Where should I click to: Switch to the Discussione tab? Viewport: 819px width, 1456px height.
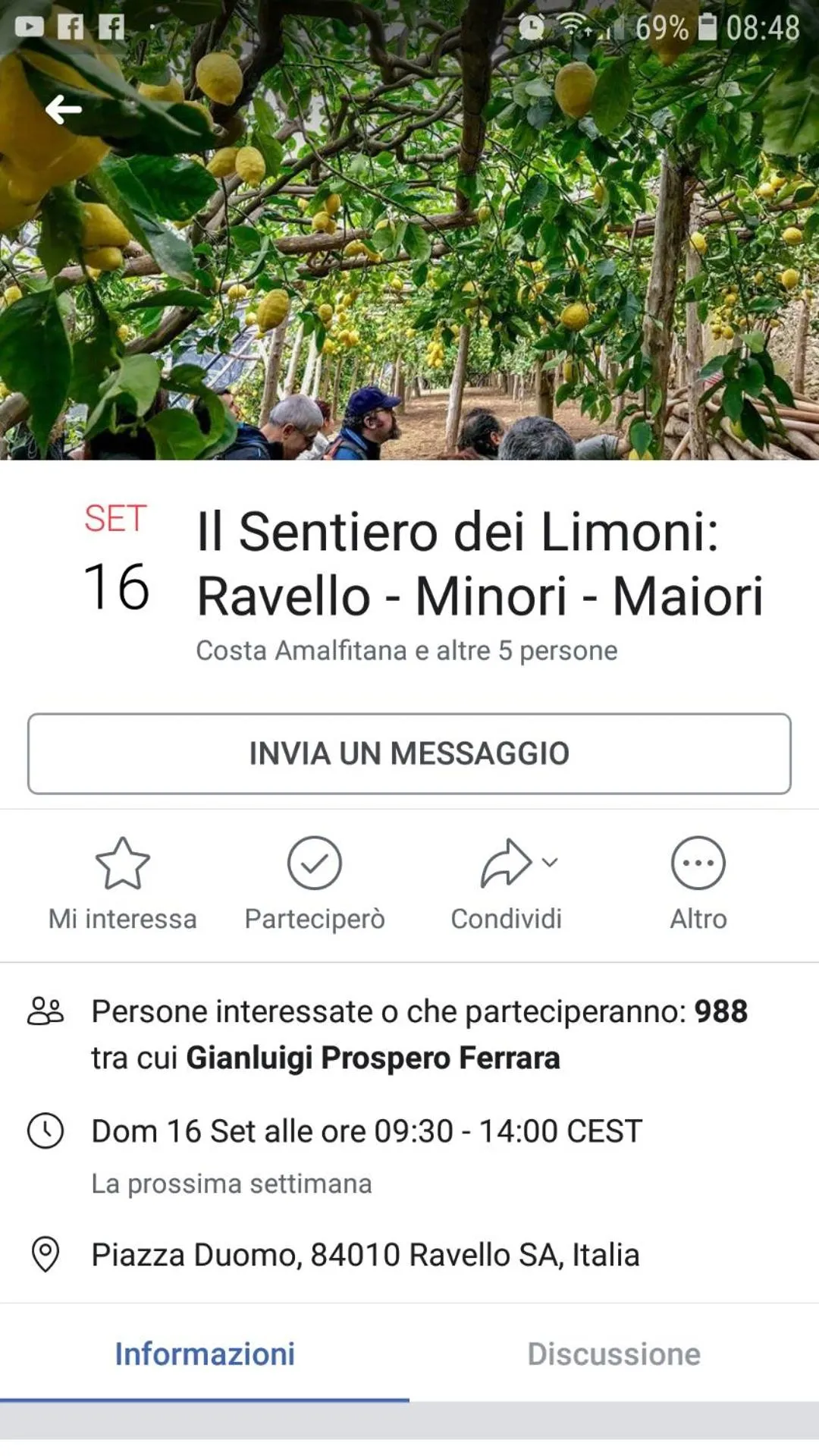pos(613,1354)
